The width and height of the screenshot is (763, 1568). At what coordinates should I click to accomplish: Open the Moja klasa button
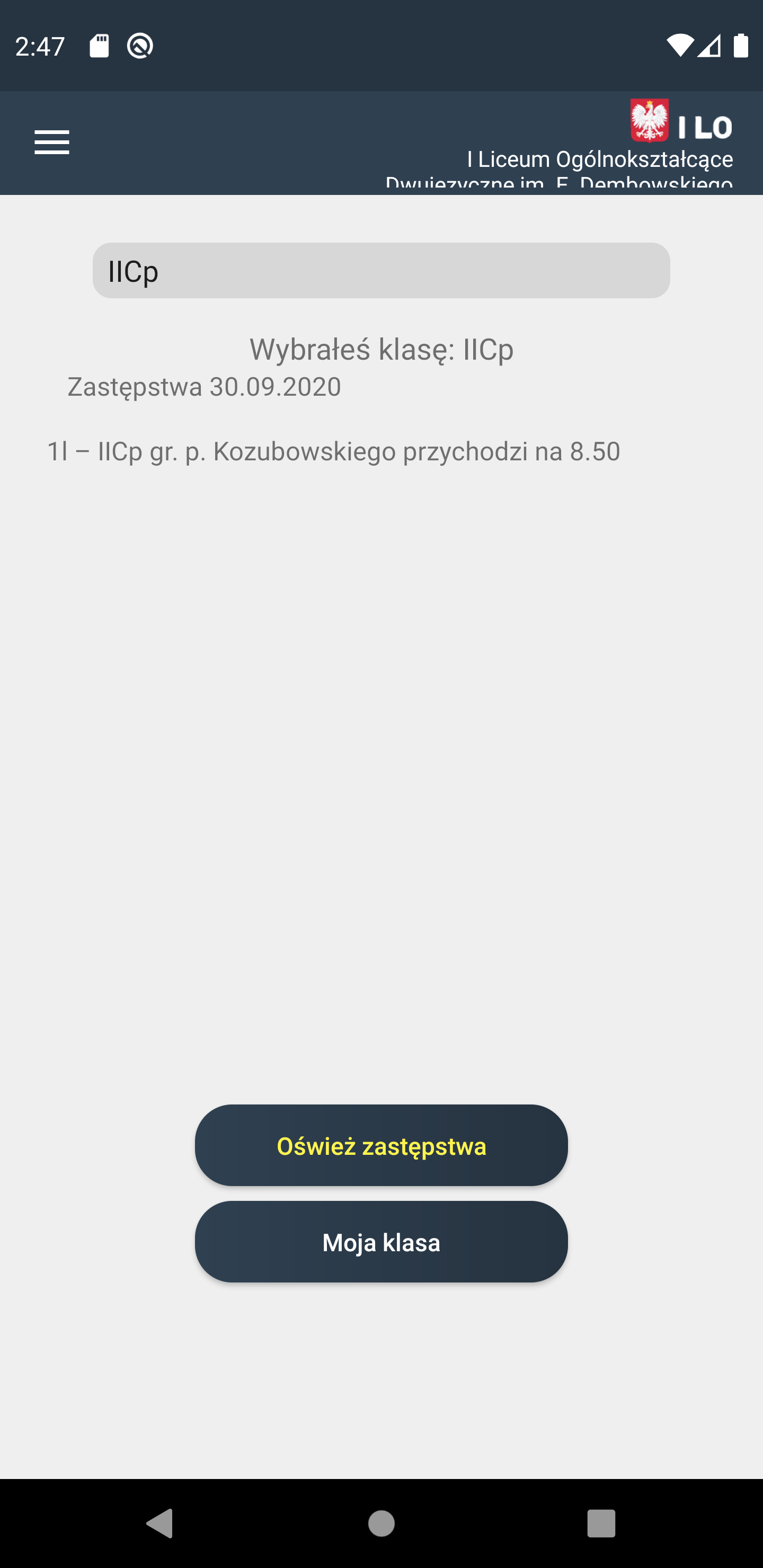[381, 1242]
